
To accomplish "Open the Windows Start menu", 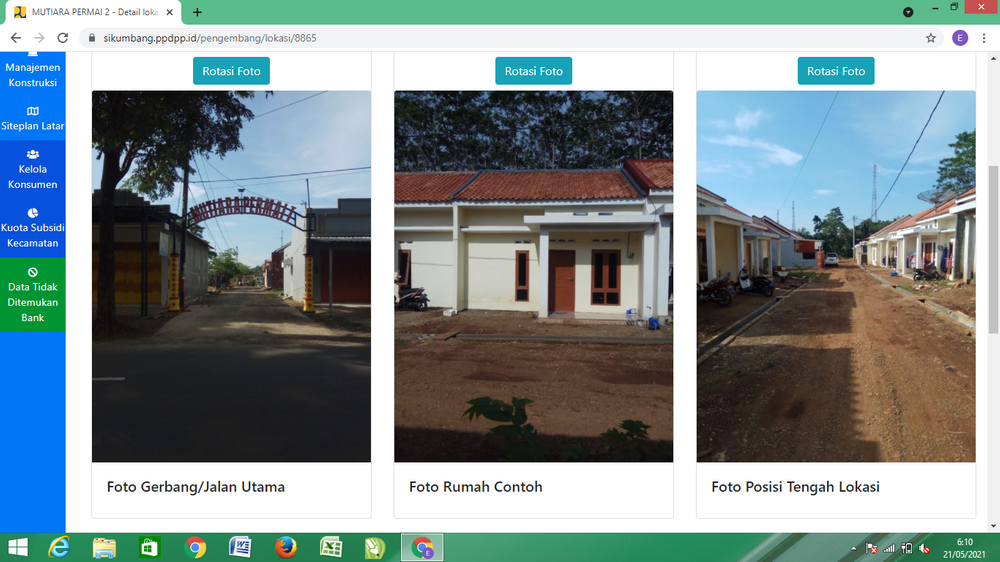I will tap(18, 547).
